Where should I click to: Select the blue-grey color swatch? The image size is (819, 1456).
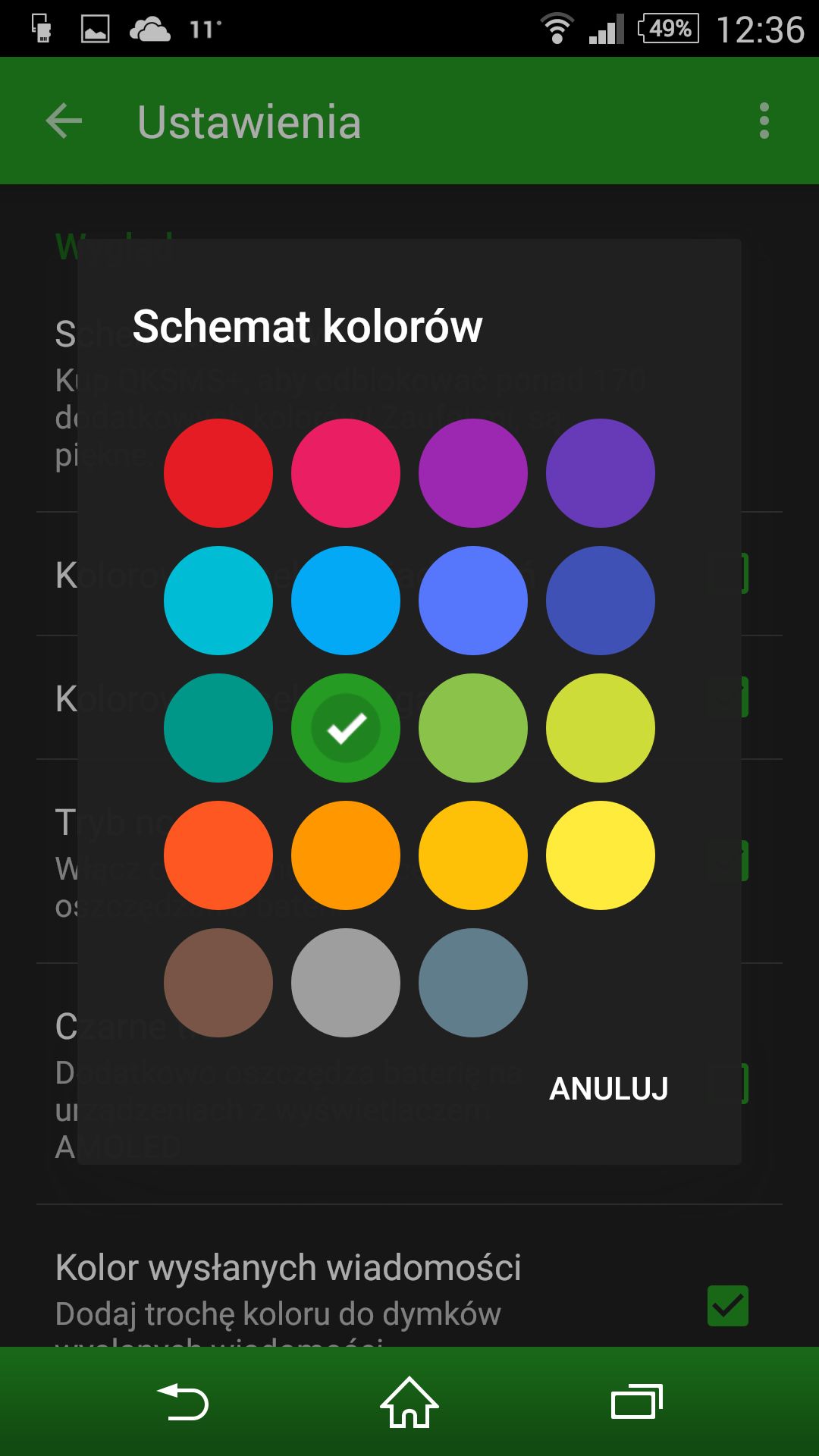[x=473, y=983]
